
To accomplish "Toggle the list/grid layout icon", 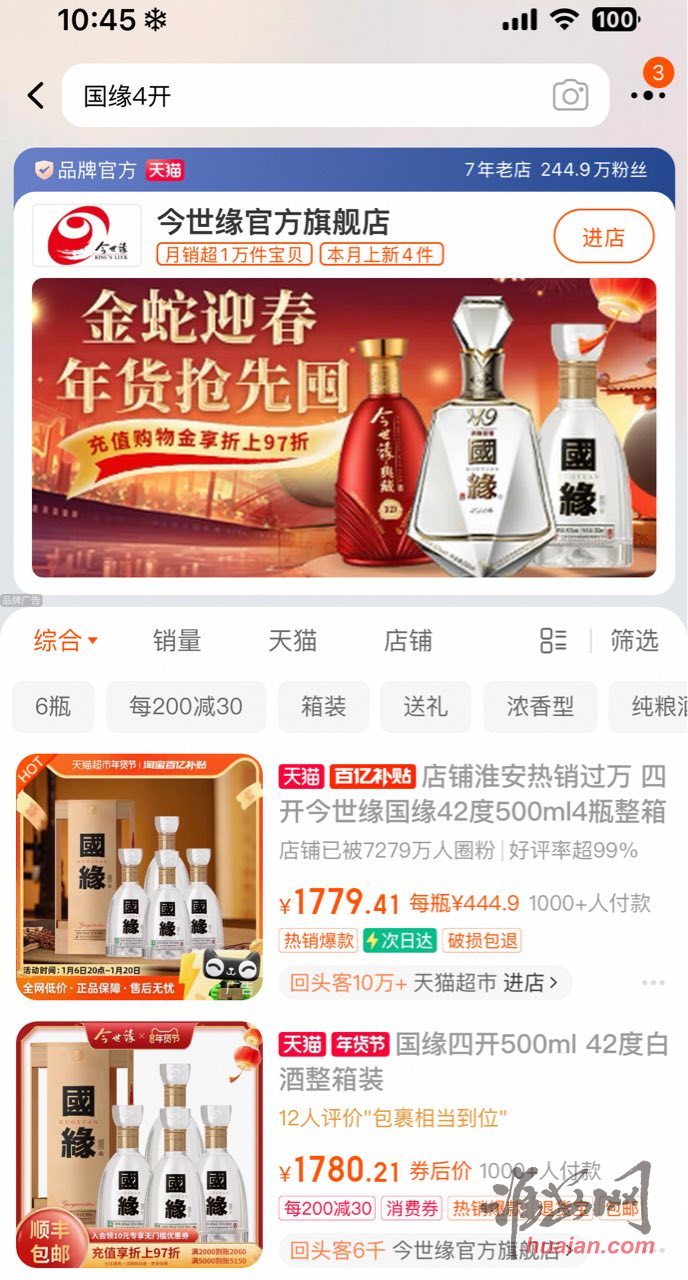I will tap(553, 641).
